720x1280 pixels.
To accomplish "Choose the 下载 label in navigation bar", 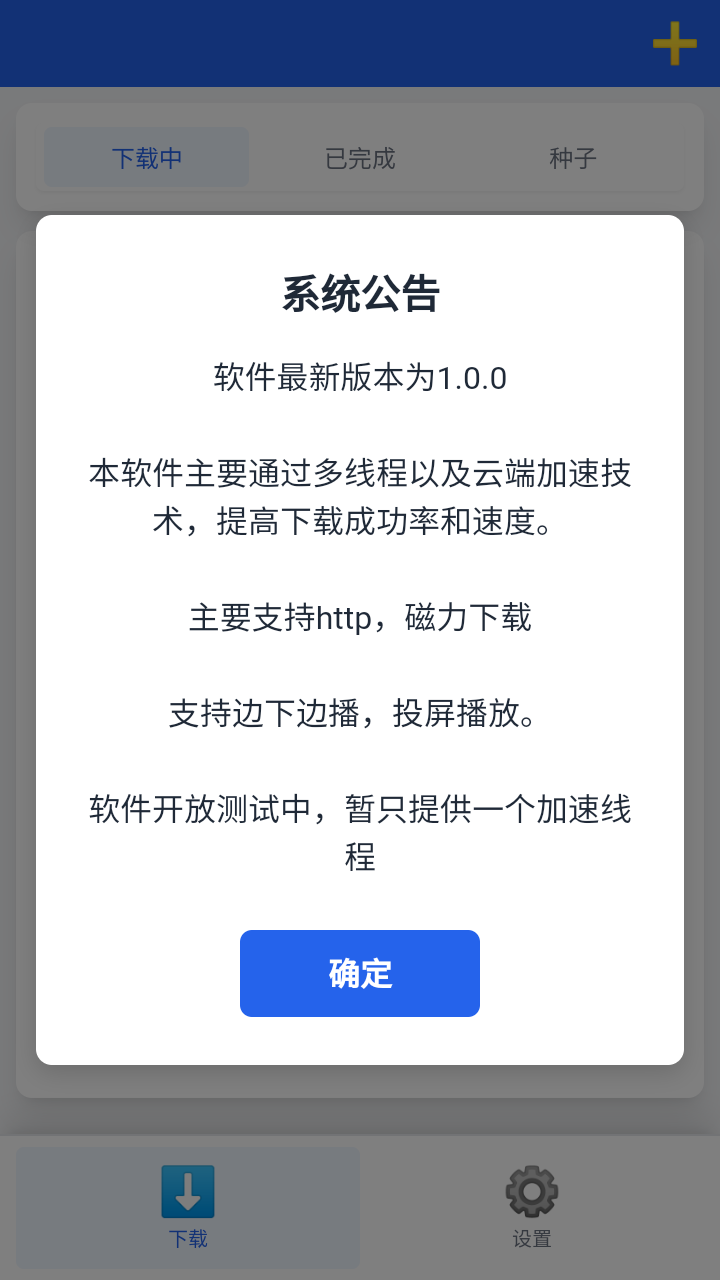I will [x=186, y=1238].
